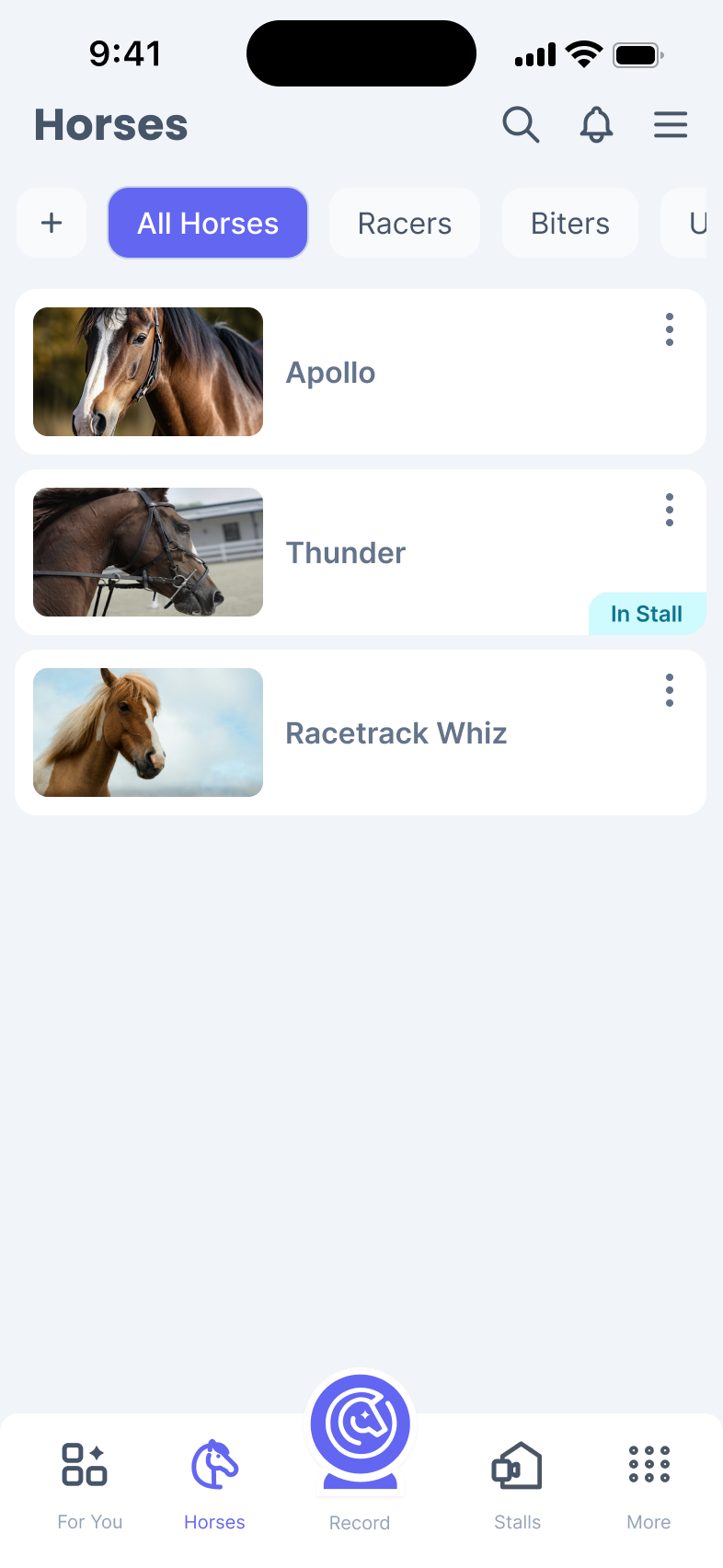This screenshot has height=1568, width=723.
Task: Select the Horses horse-head icon in bottom navigation
Action: click(213, 1465)
